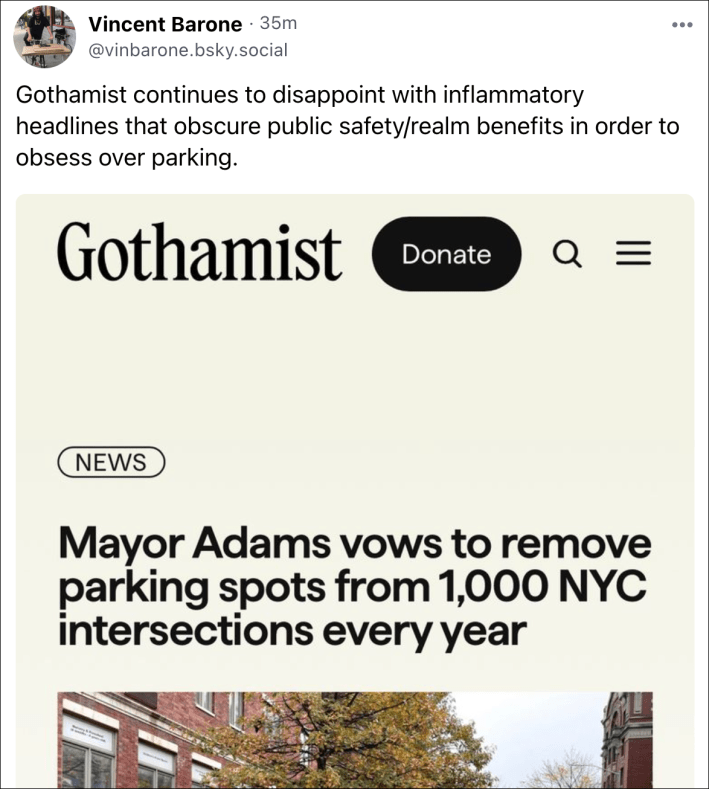
Task: Open the post's three-dot overflow menu
Action: pyautogui.click(x=682, y=25)
